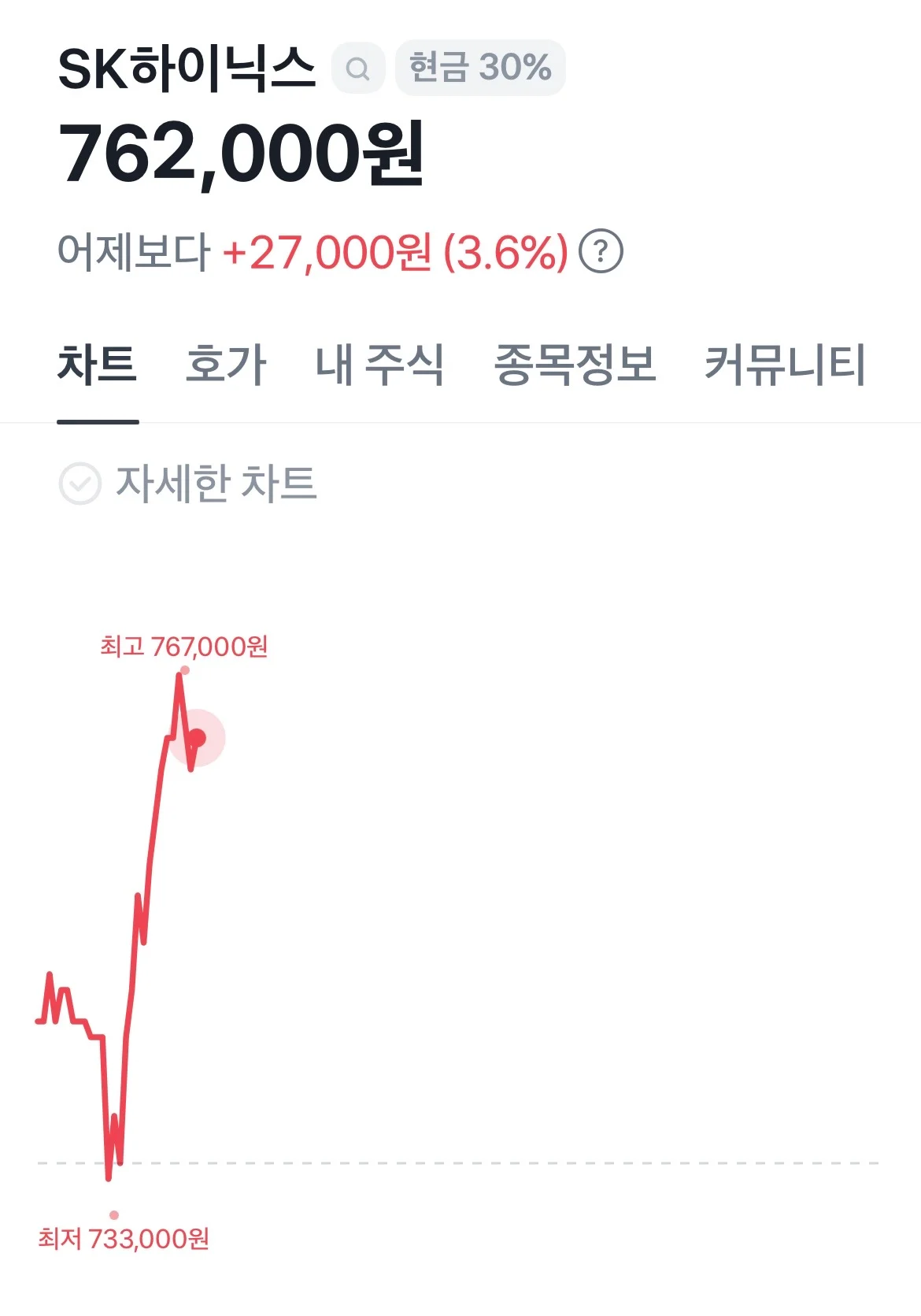The image size is (921, 1316).
Task: Click the search magnifier icon beside SK하이닉스
Action: point(358,69)
